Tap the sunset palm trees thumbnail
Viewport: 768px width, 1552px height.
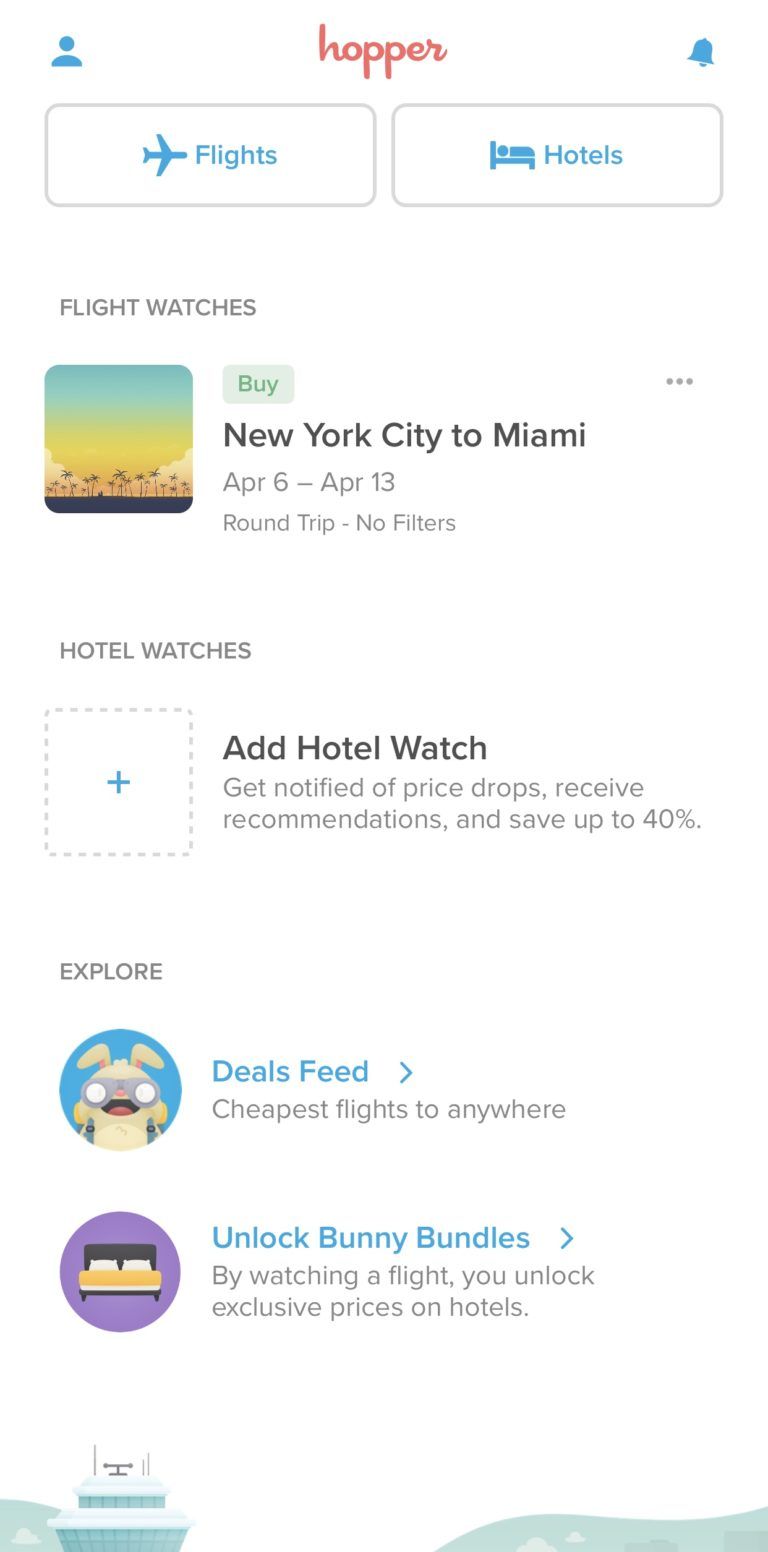tap(118, 438)
